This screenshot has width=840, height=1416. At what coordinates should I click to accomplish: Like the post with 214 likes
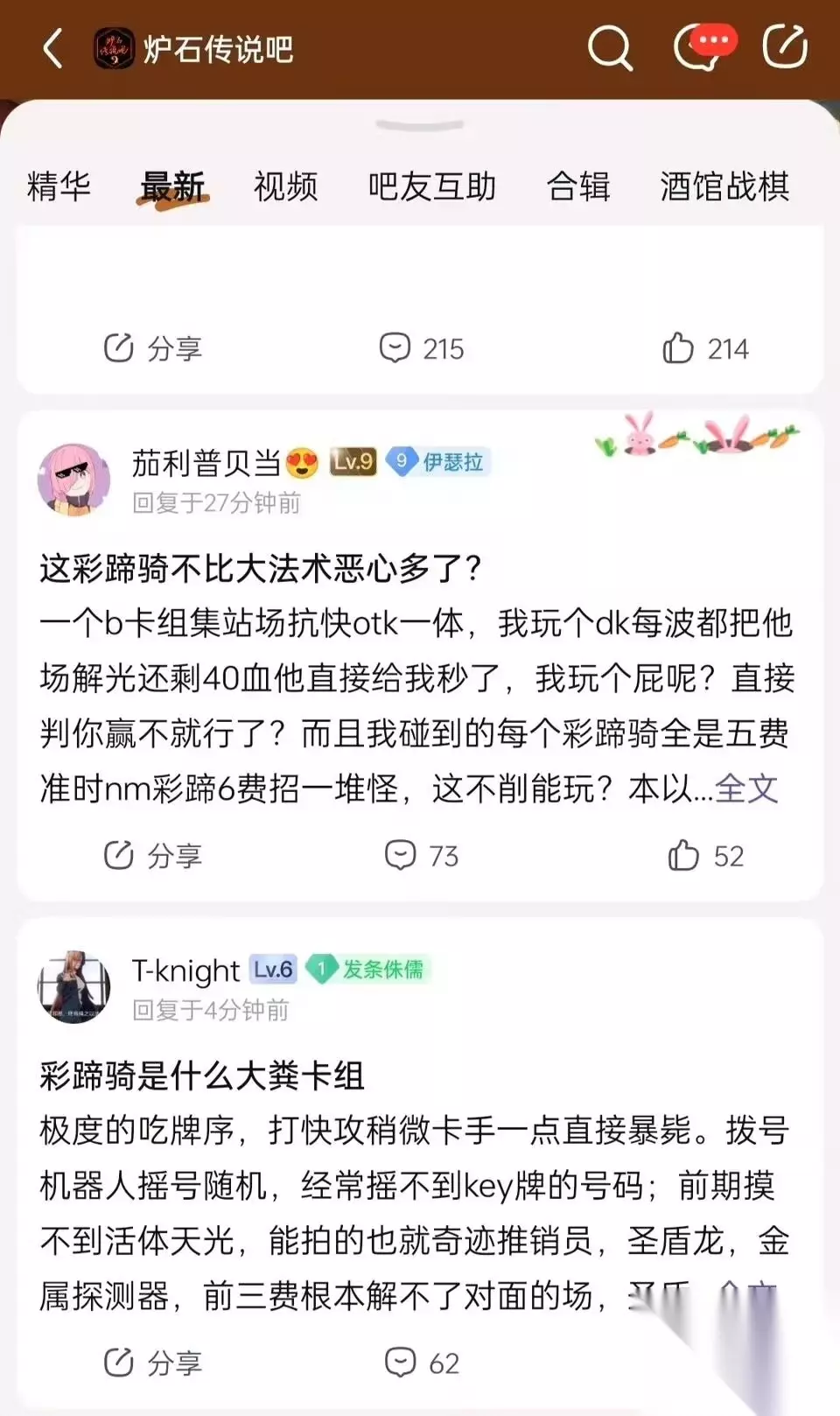click(705, 348)
